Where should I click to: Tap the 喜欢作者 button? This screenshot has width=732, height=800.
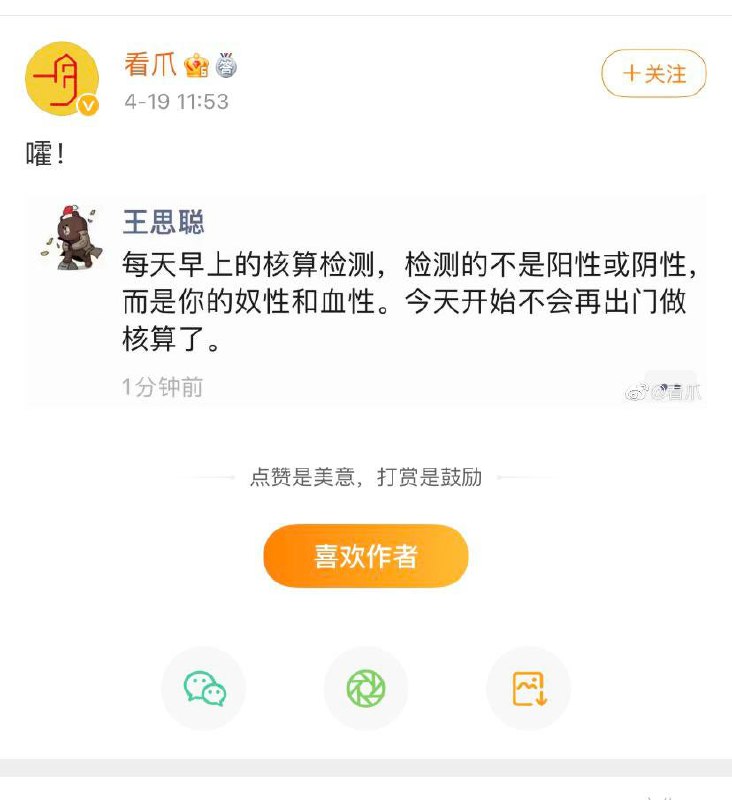(x=366, y=556)
